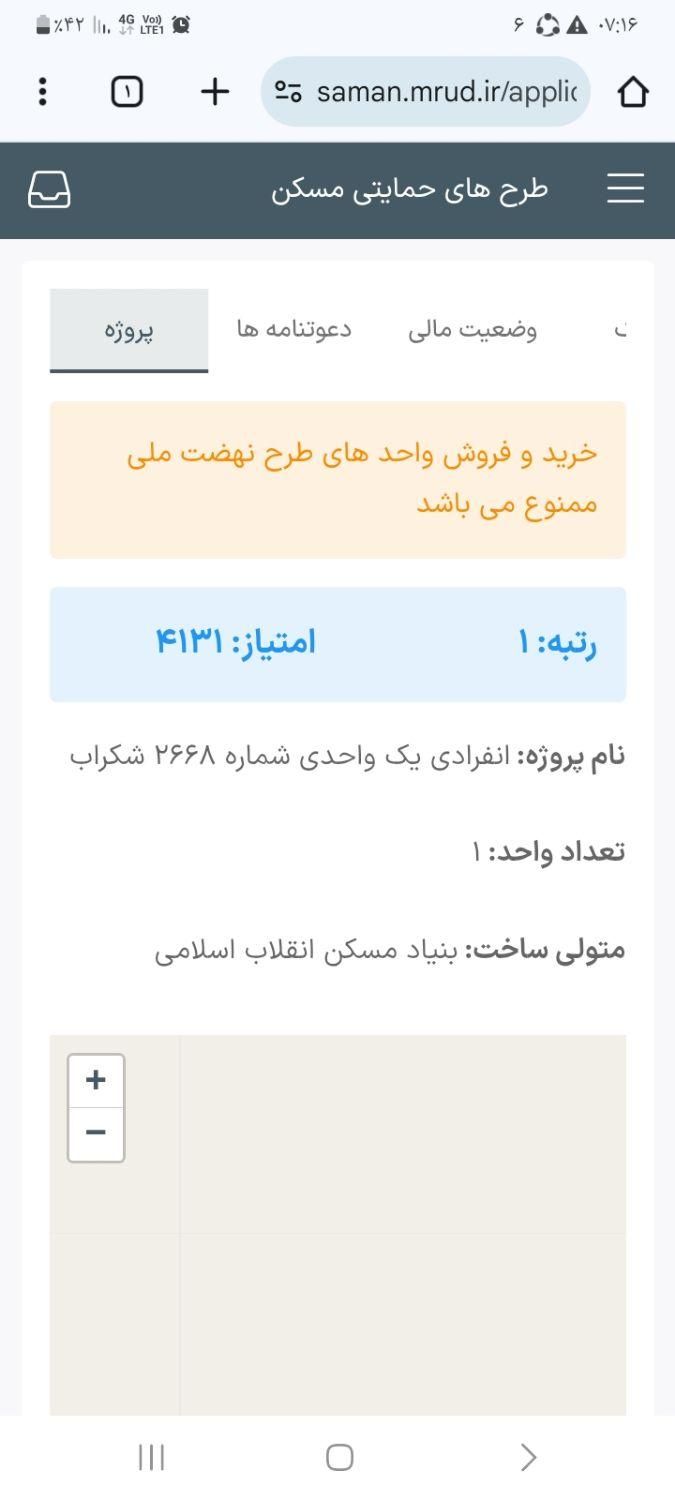
Task: Go to the browser home page
Action: click(x=633, y=92)
